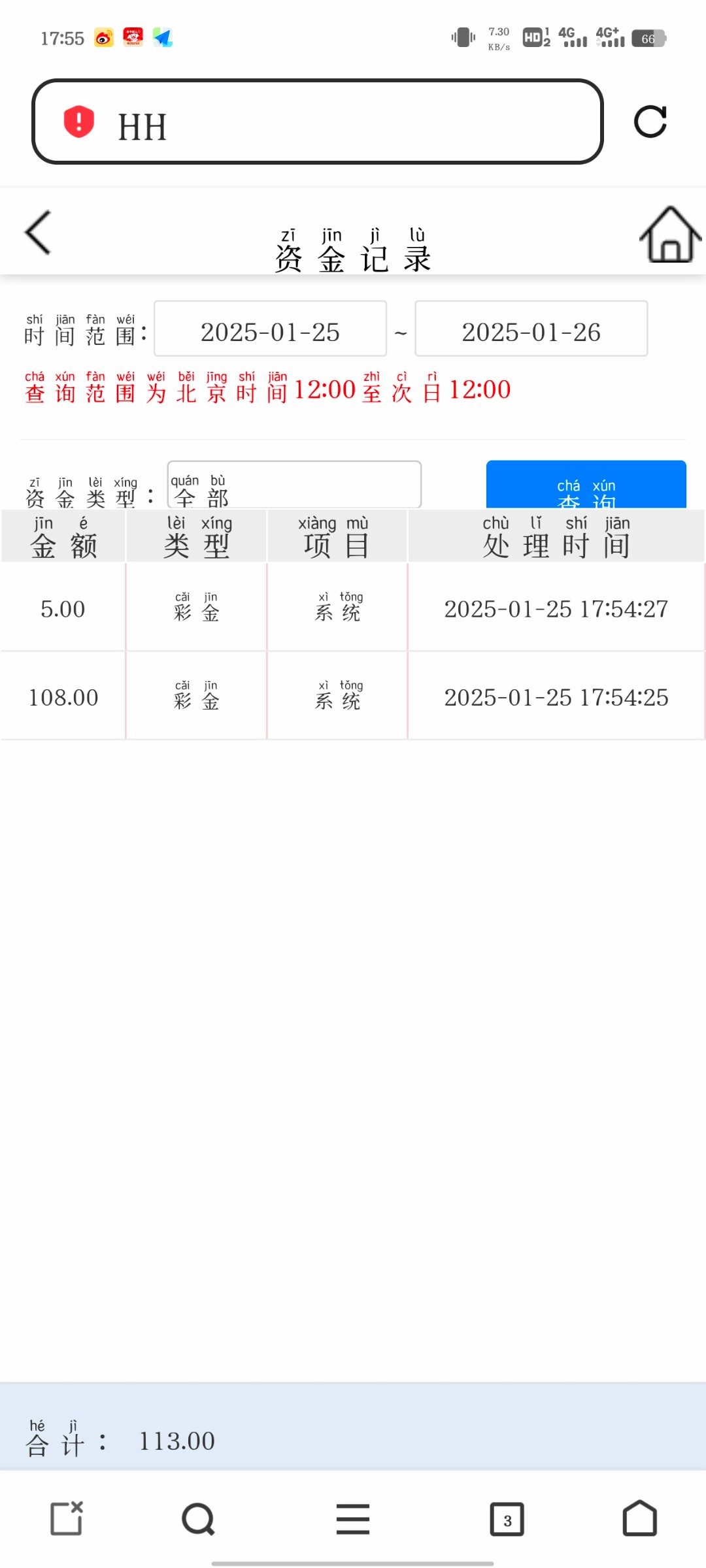Go to the browser's home page
Screen dimensions: 706x1568
point(639,1518)
